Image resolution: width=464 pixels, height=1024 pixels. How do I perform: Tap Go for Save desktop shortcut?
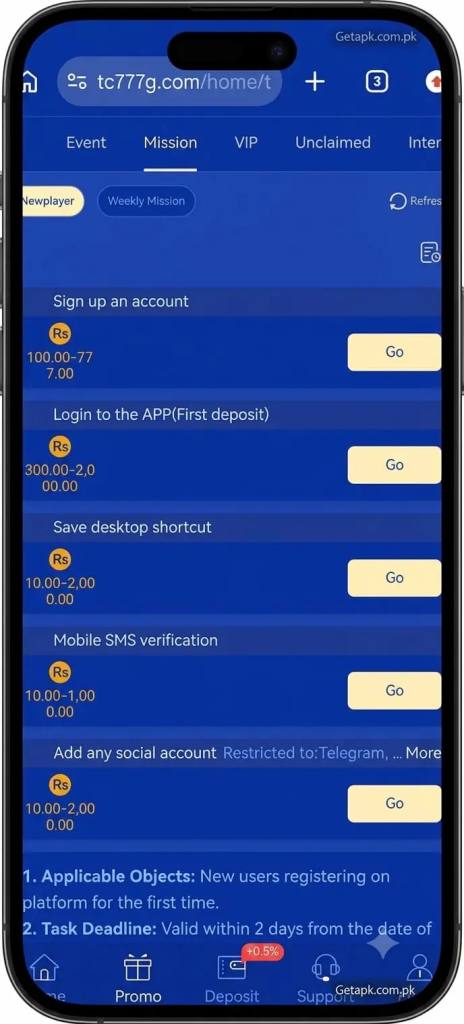[394, 578]
